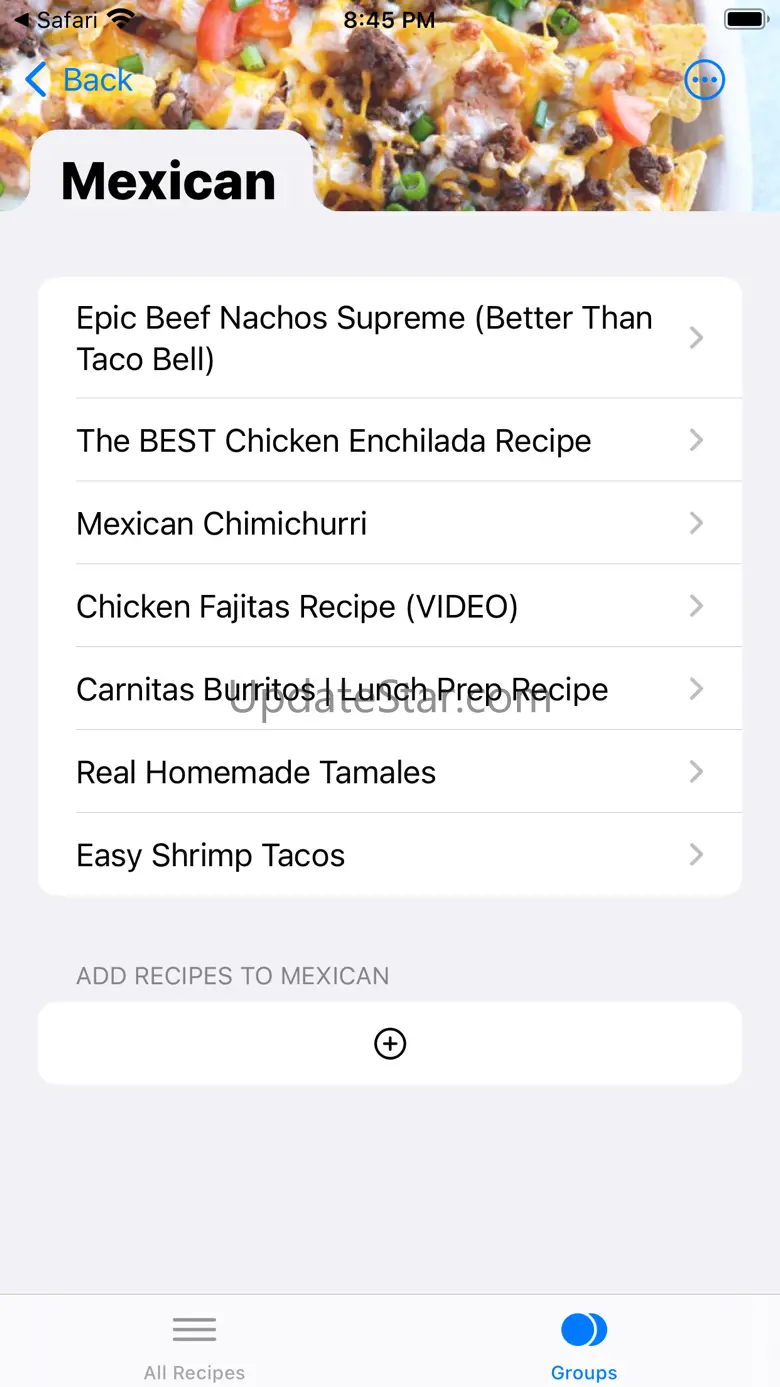Go back to the previous screen
780x1387 pixels.
point(80,80)
